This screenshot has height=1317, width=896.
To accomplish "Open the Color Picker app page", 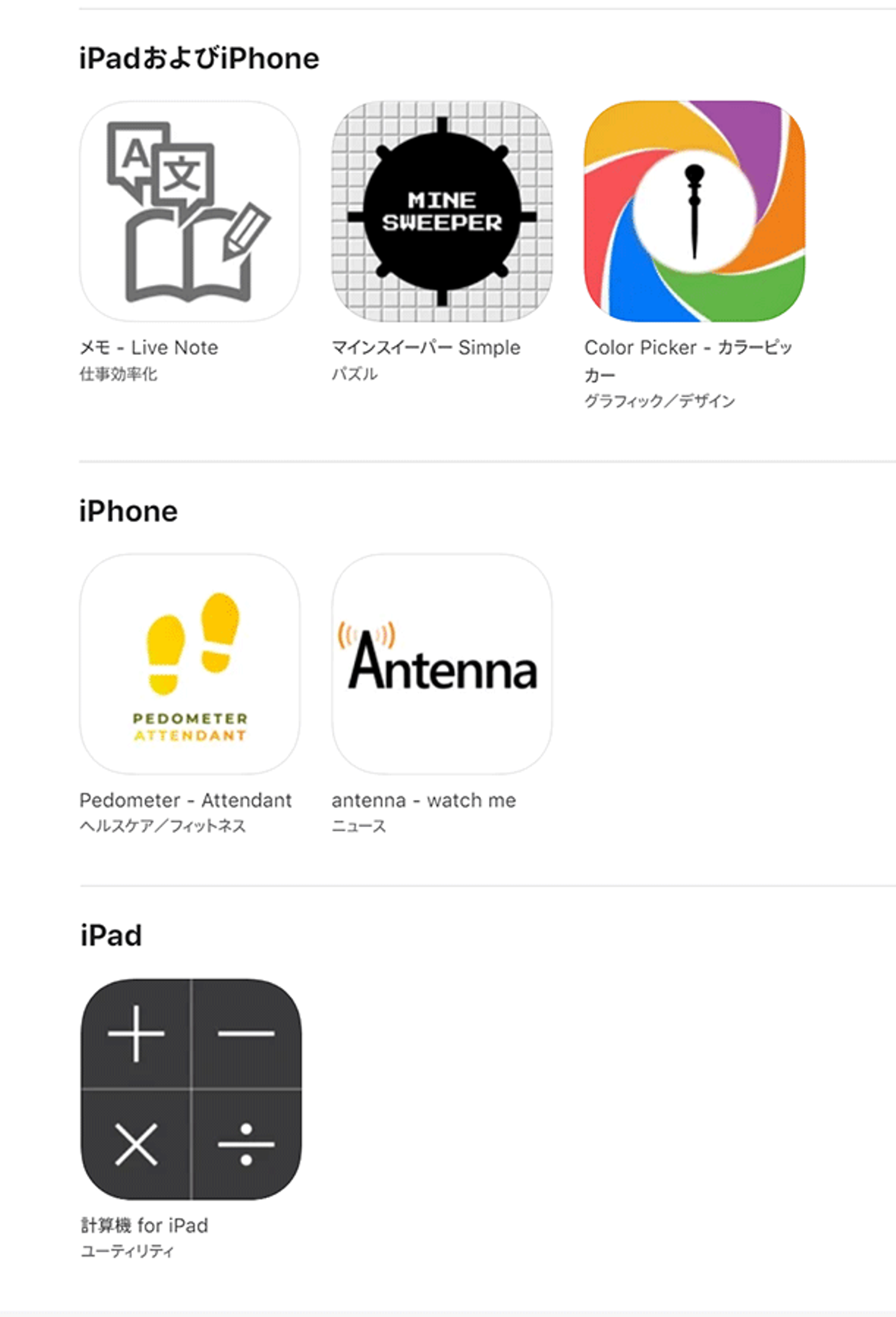I will pos(694,212).
